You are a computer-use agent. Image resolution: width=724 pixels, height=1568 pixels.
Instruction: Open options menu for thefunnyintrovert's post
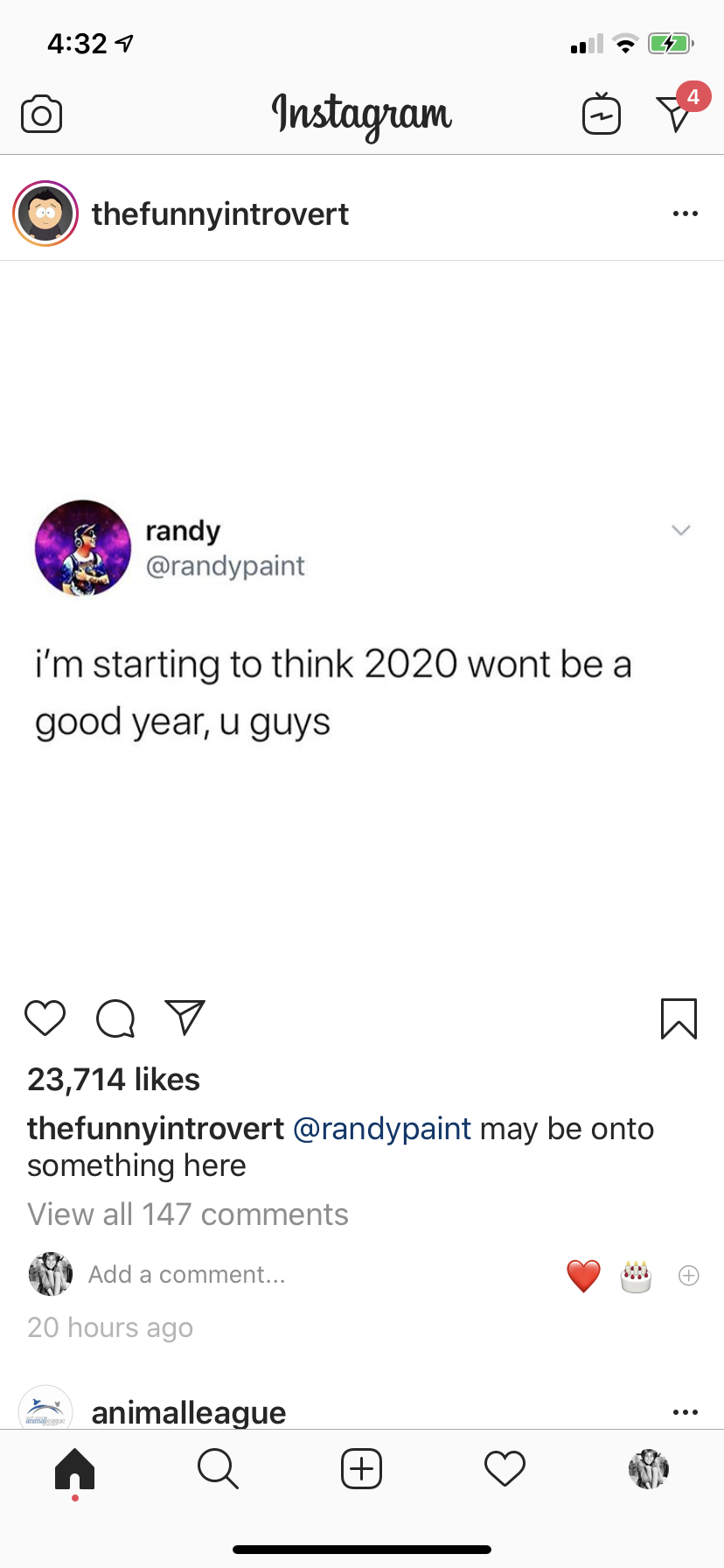[686, 213]
